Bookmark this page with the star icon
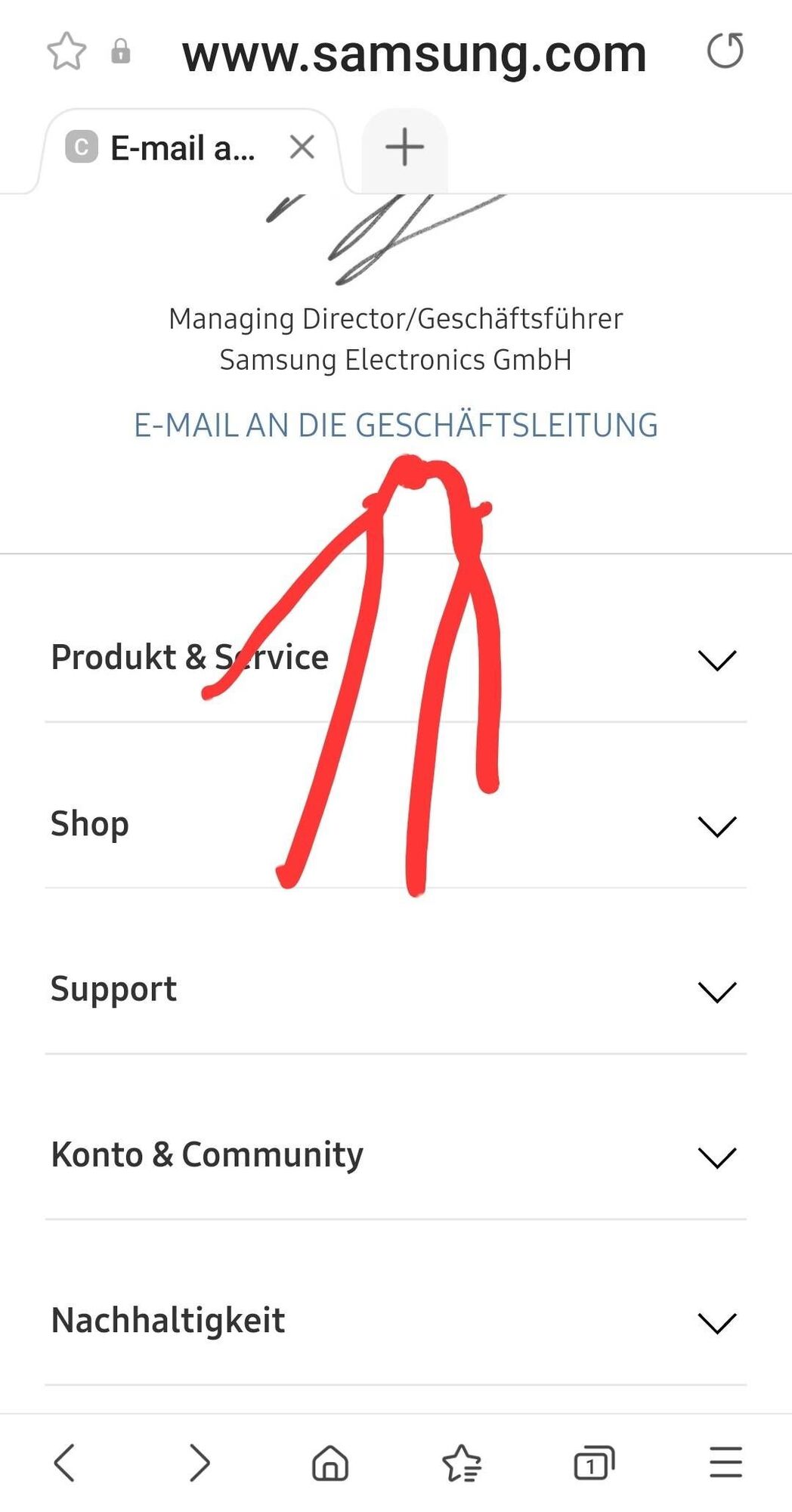Viewport: 792px width, 1512px height. tap(67, 51)
